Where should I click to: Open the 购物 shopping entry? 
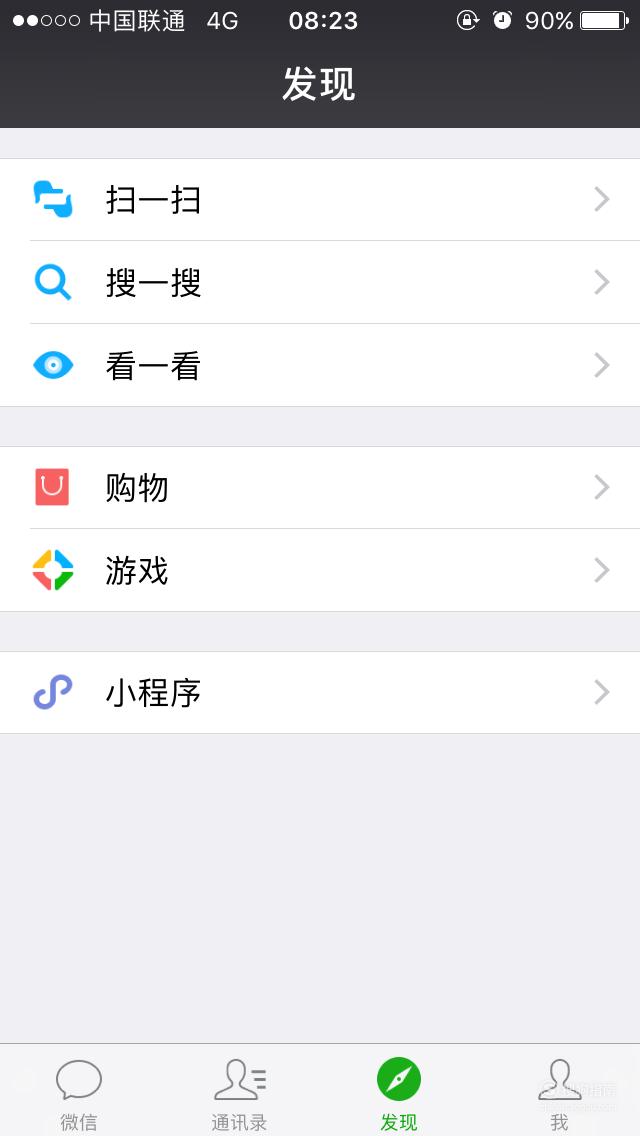pos(320,488)
